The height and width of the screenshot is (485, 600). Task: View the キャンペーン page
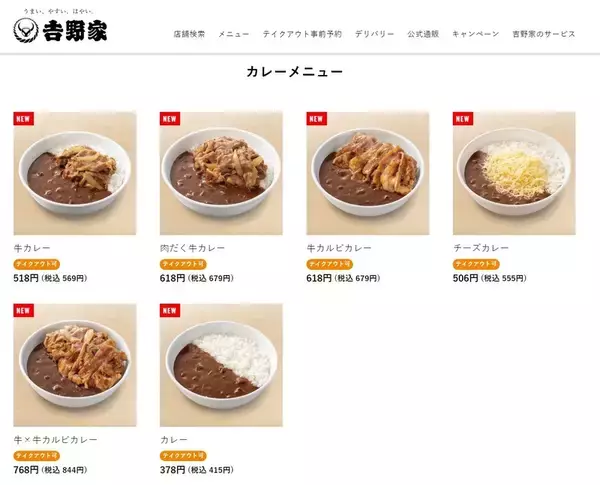pos(475,33)
